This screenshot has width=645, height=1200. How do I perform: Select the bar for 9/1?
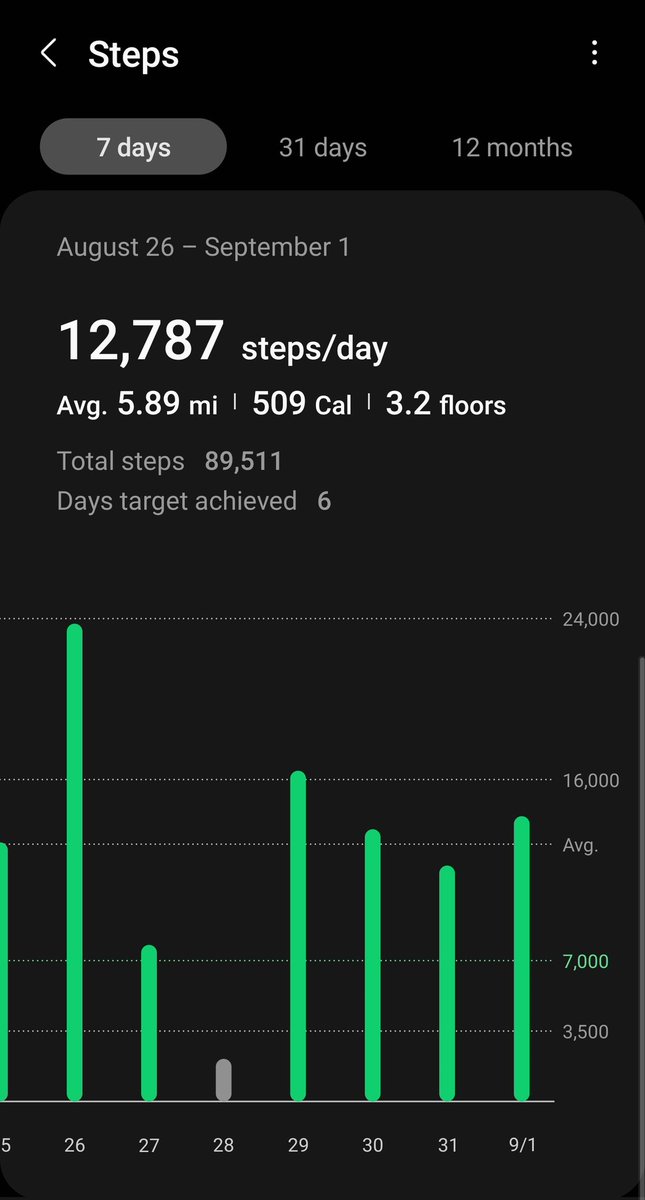[522, 959]
